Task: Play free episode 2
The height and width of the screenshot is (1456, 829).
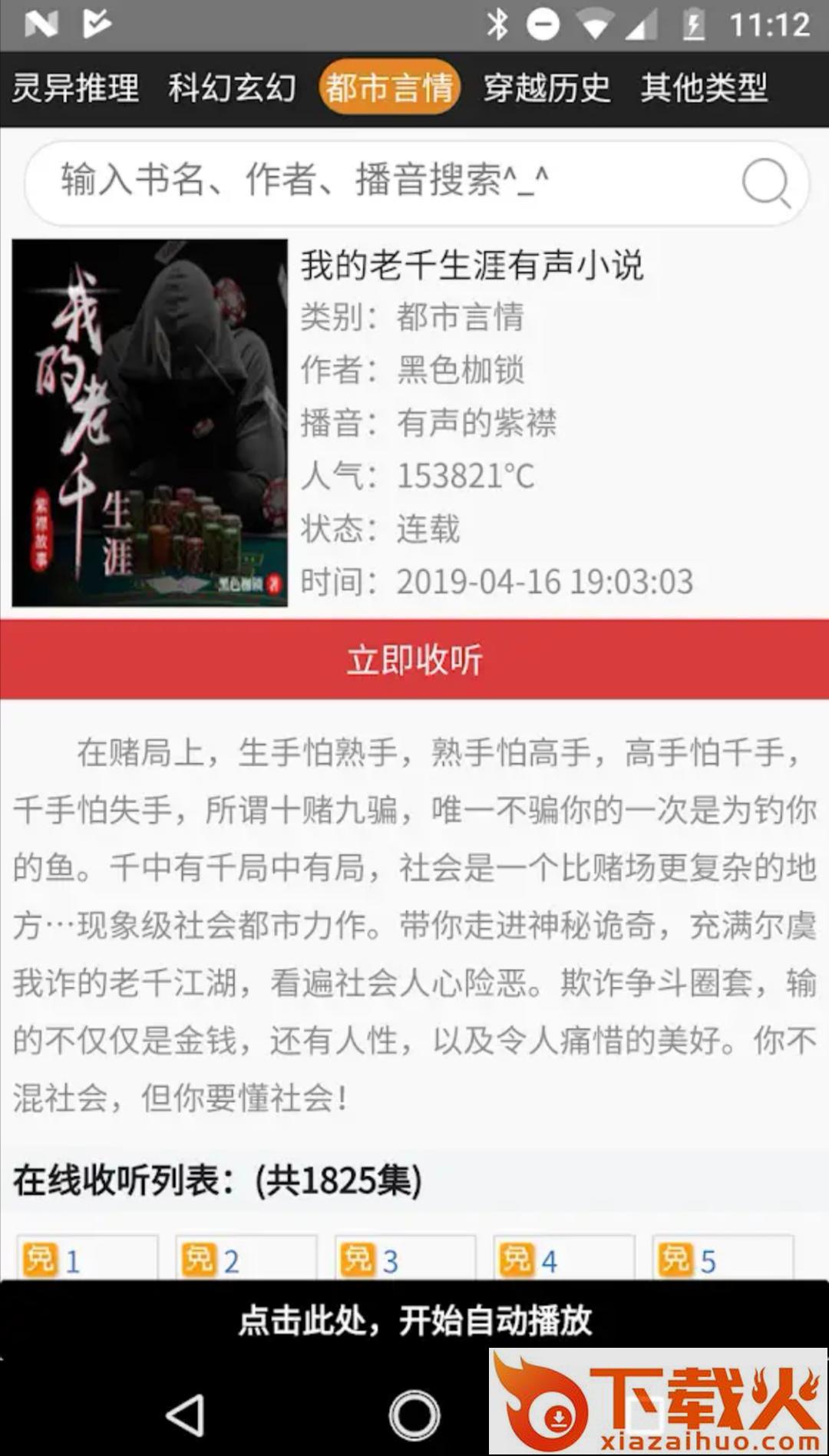Action: tap(246, 1260)
